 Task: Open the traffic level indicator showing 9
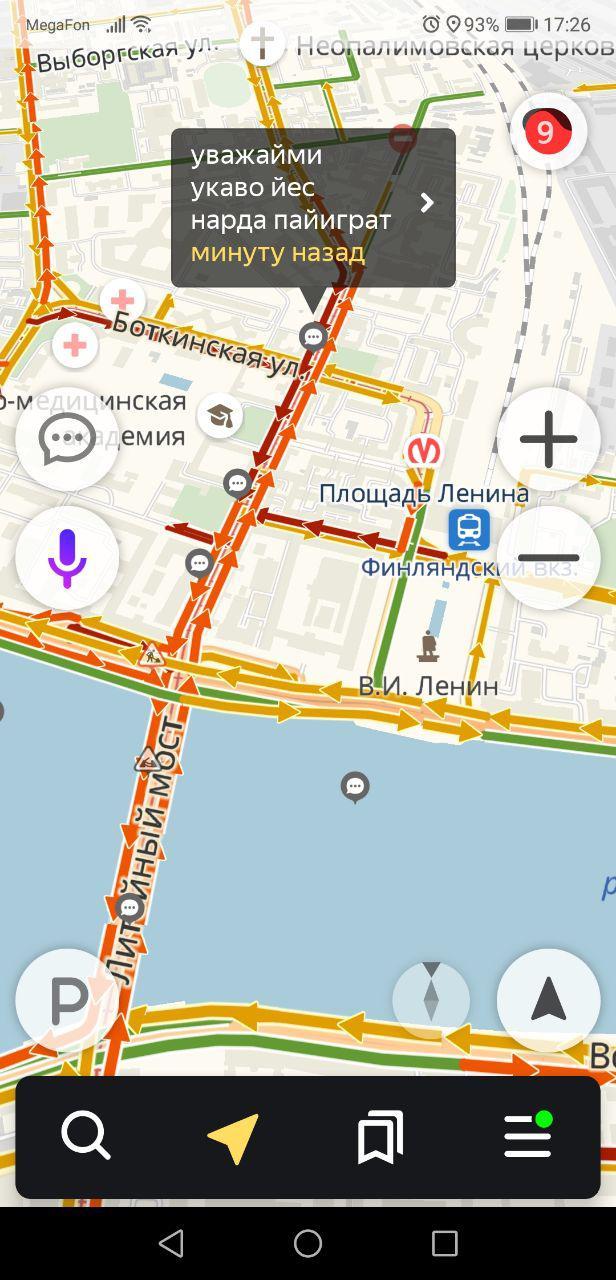(546, 132)
